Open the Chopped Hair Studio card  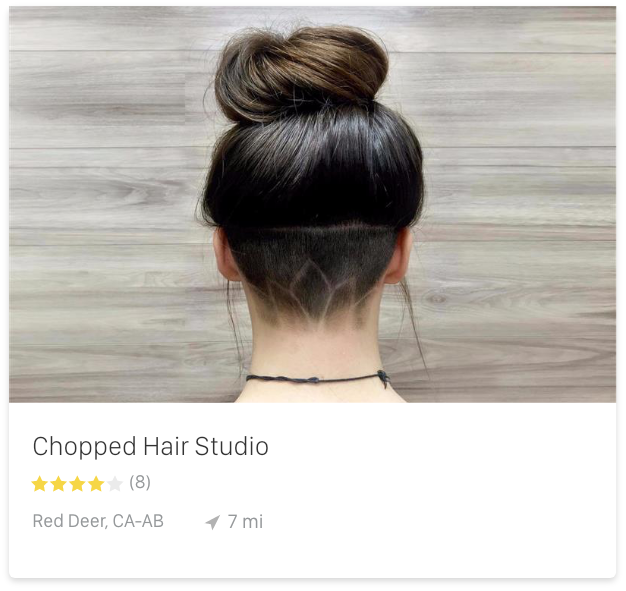[x=151, y=446]
